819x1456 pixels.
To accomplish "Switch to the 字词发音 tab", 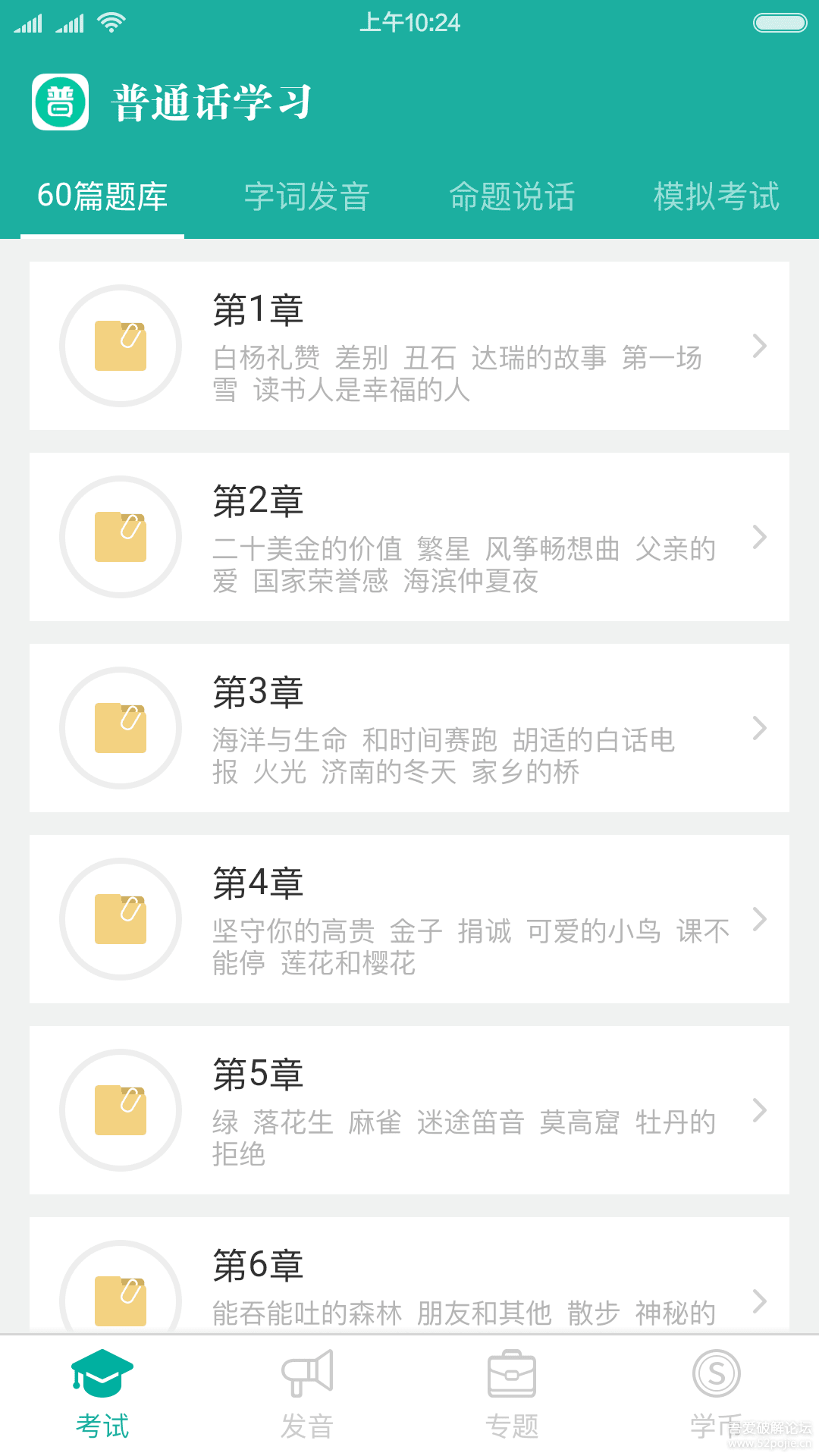I will click(307, 196).
